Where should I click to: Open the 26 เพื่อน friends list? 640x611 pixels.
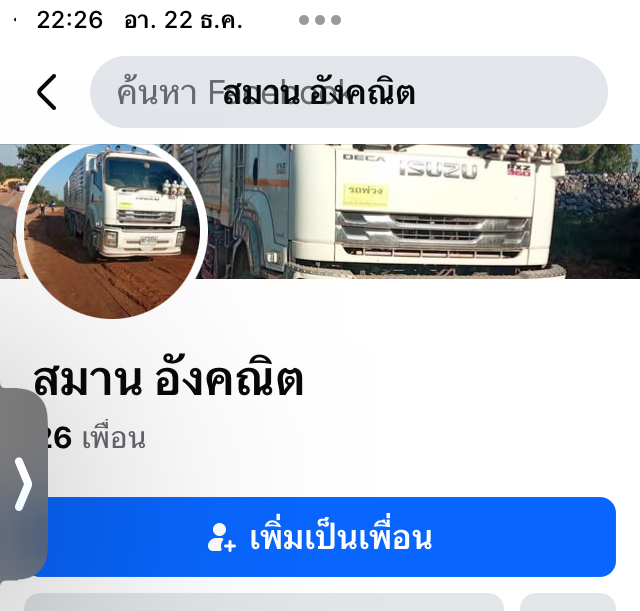[95, 438]
